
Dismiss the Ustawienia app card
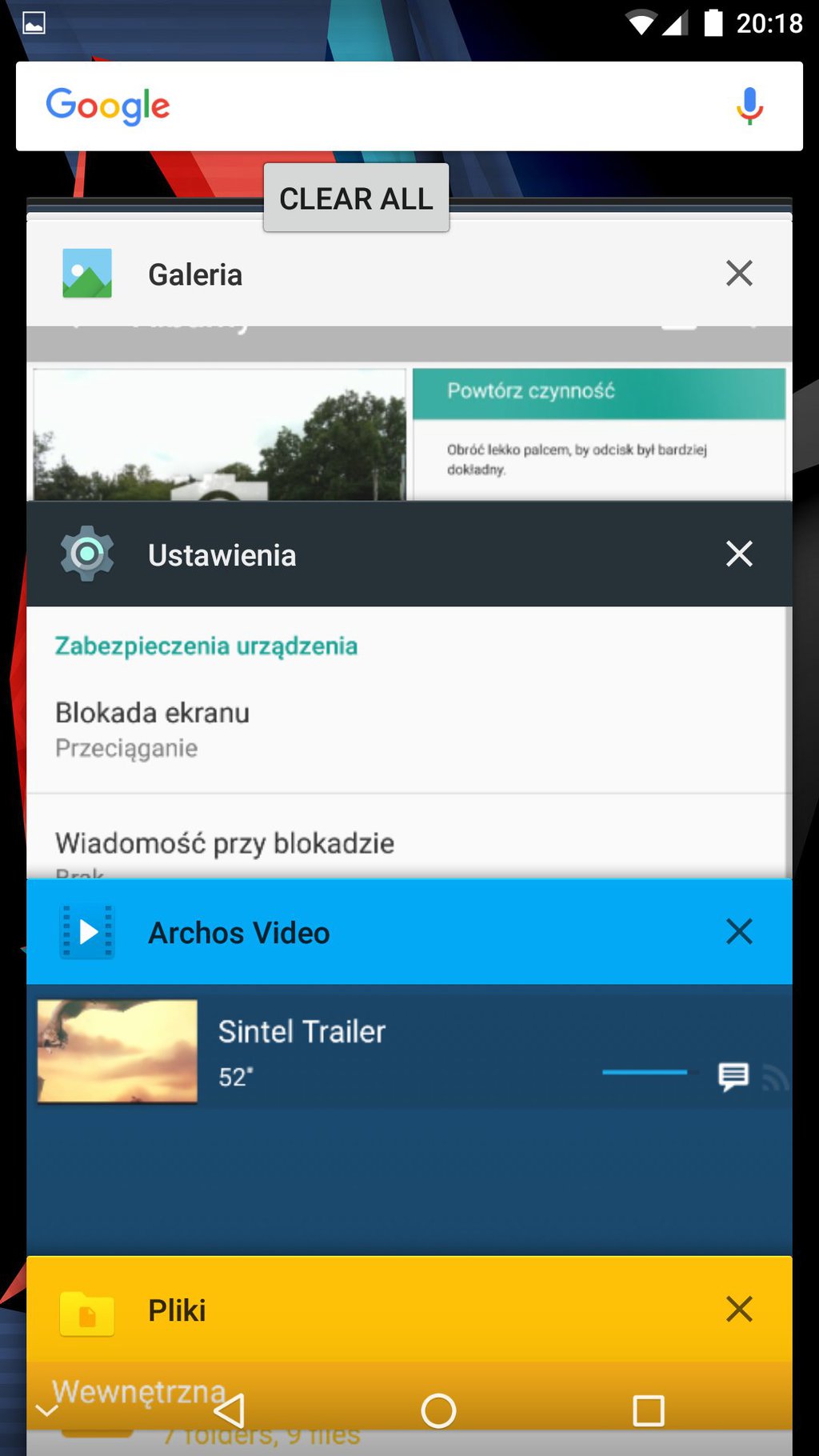[739, 554]
